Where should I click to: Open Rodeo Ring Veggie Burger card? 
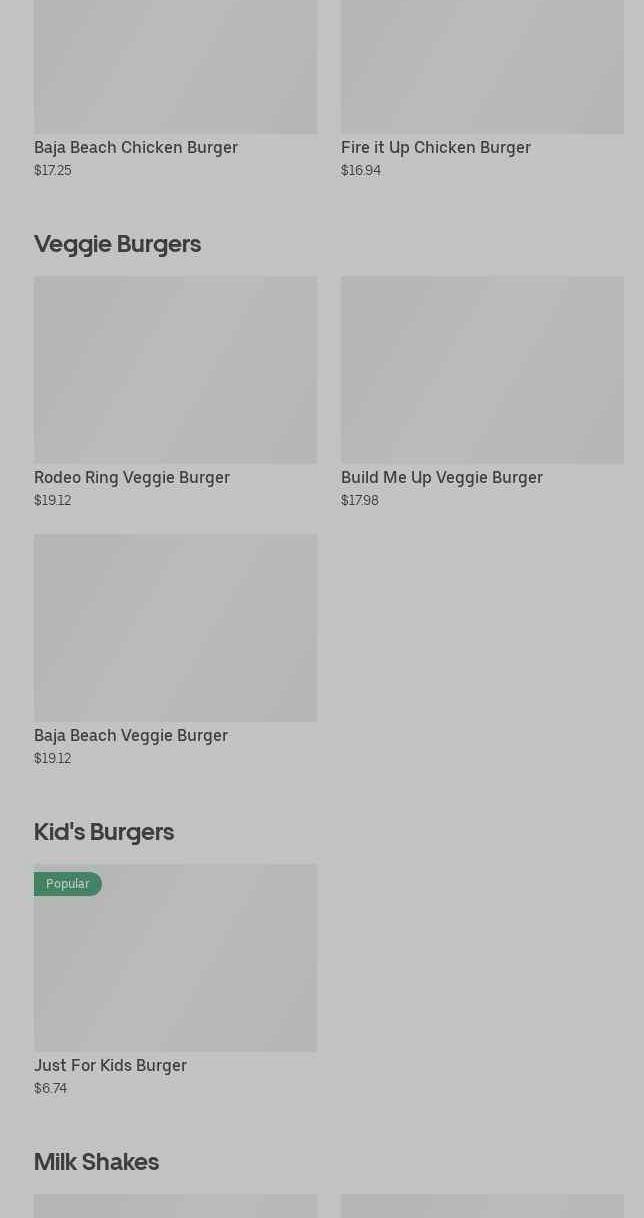pyautogui.click(x=175, y=393)
